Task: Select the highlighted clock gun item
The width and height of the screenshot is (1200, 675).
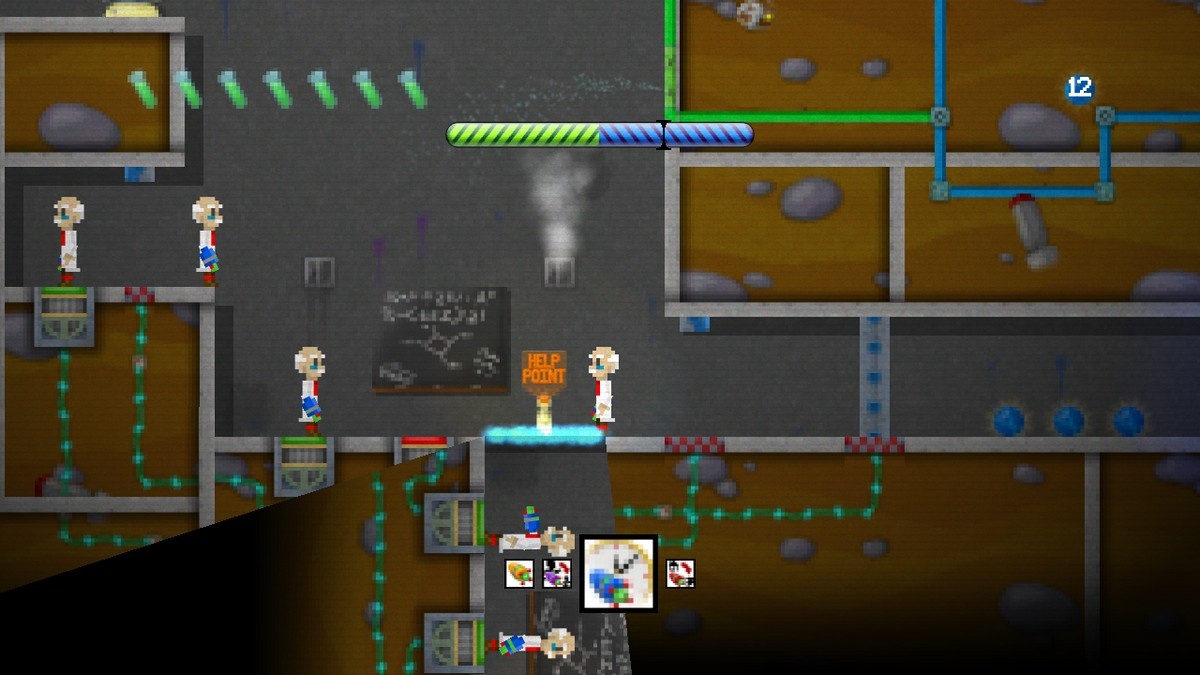Action: pyautogui.click(x=619, y=573)
